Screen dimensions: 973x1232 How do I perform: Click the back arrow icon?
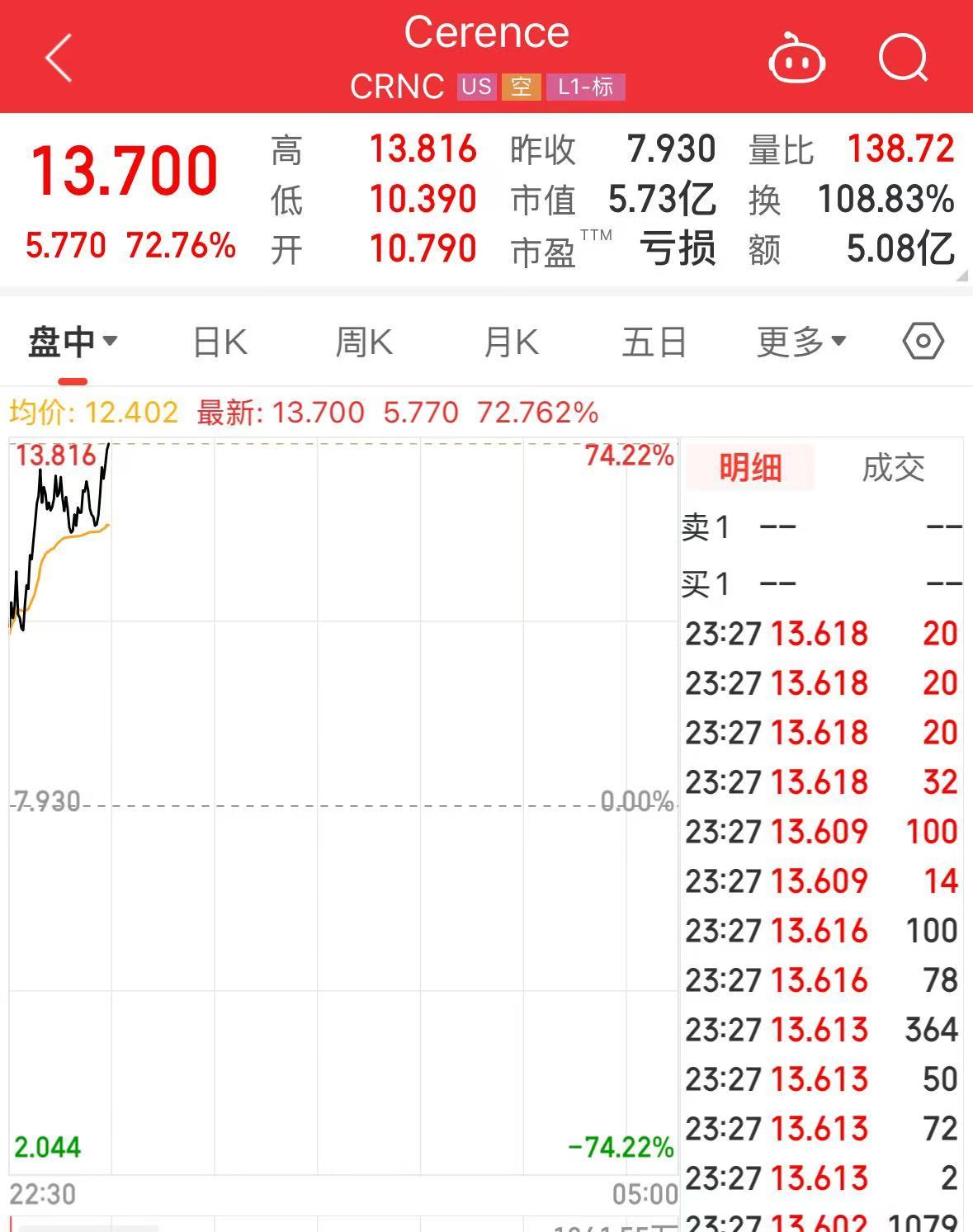click(x=58, y=58)
